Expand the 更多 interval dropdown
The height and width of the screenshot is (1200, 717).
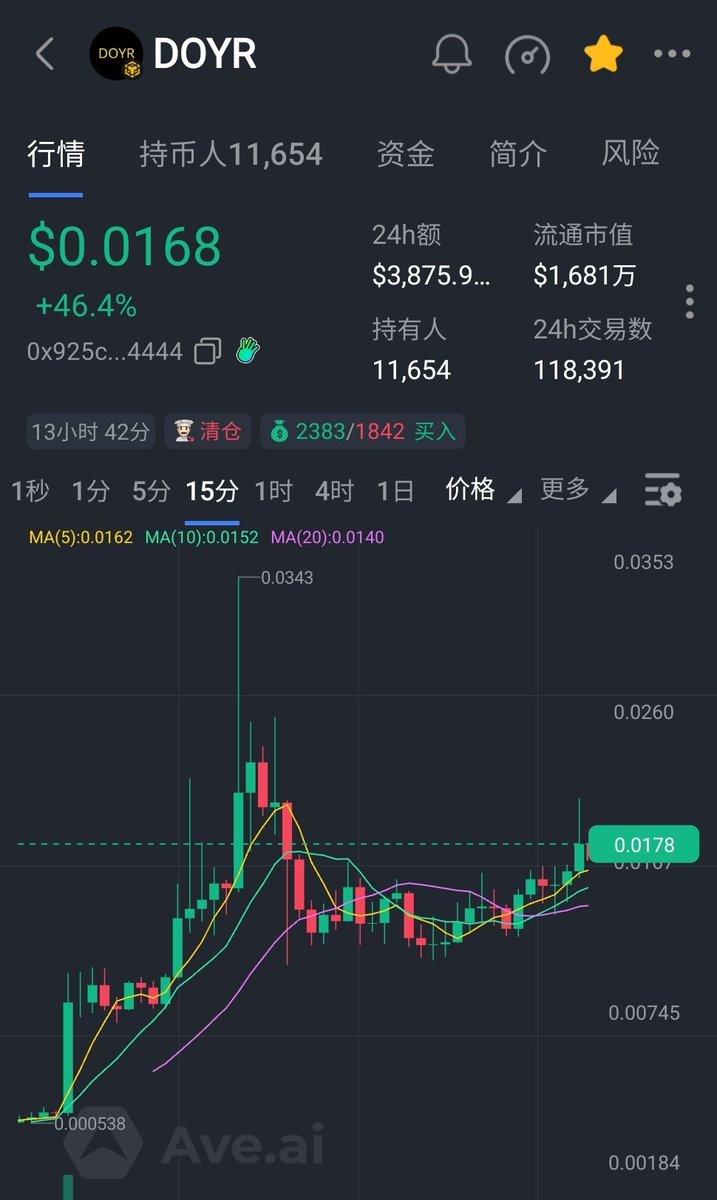point(577,490)
